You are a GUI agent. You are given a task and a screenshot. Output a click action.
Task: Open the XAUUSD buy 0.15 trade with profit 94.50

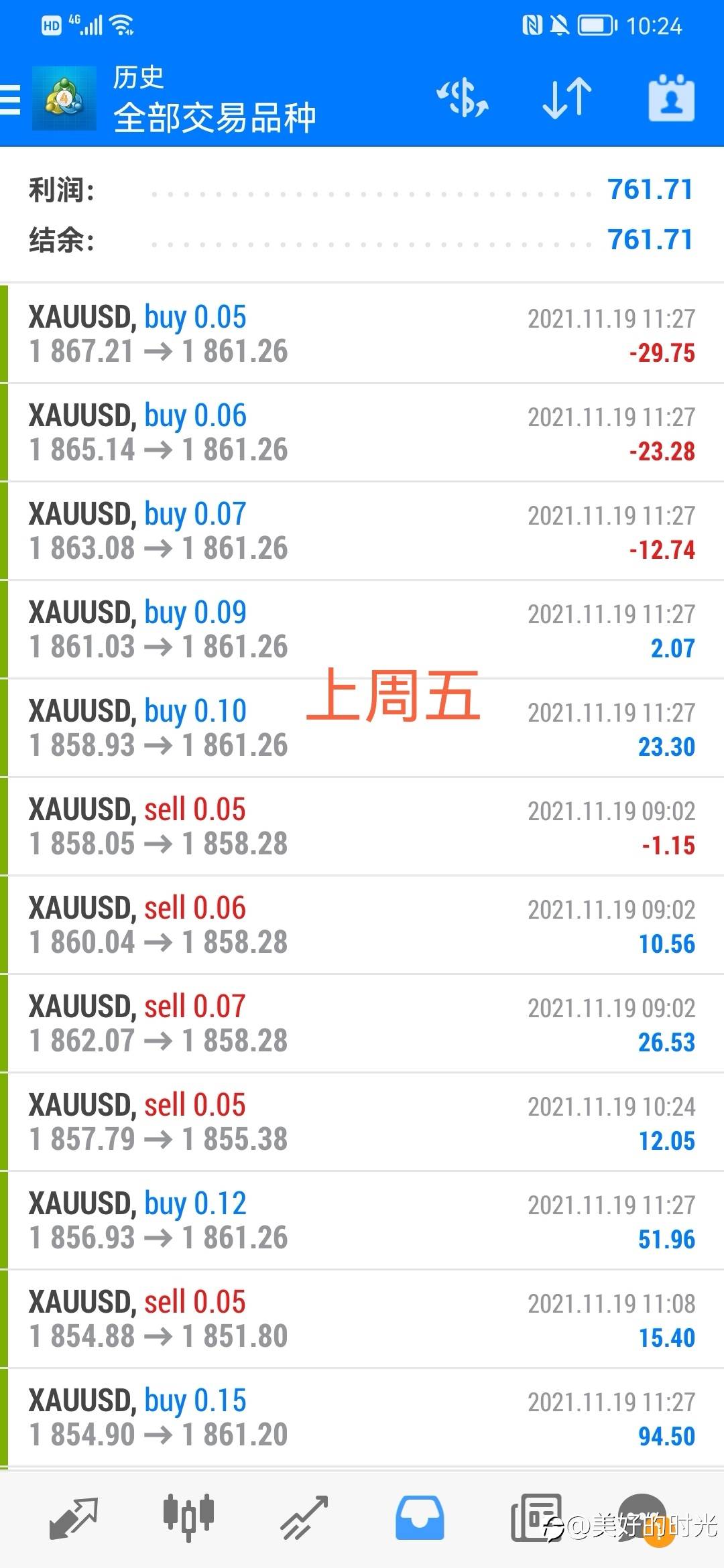pos(362,1417)
